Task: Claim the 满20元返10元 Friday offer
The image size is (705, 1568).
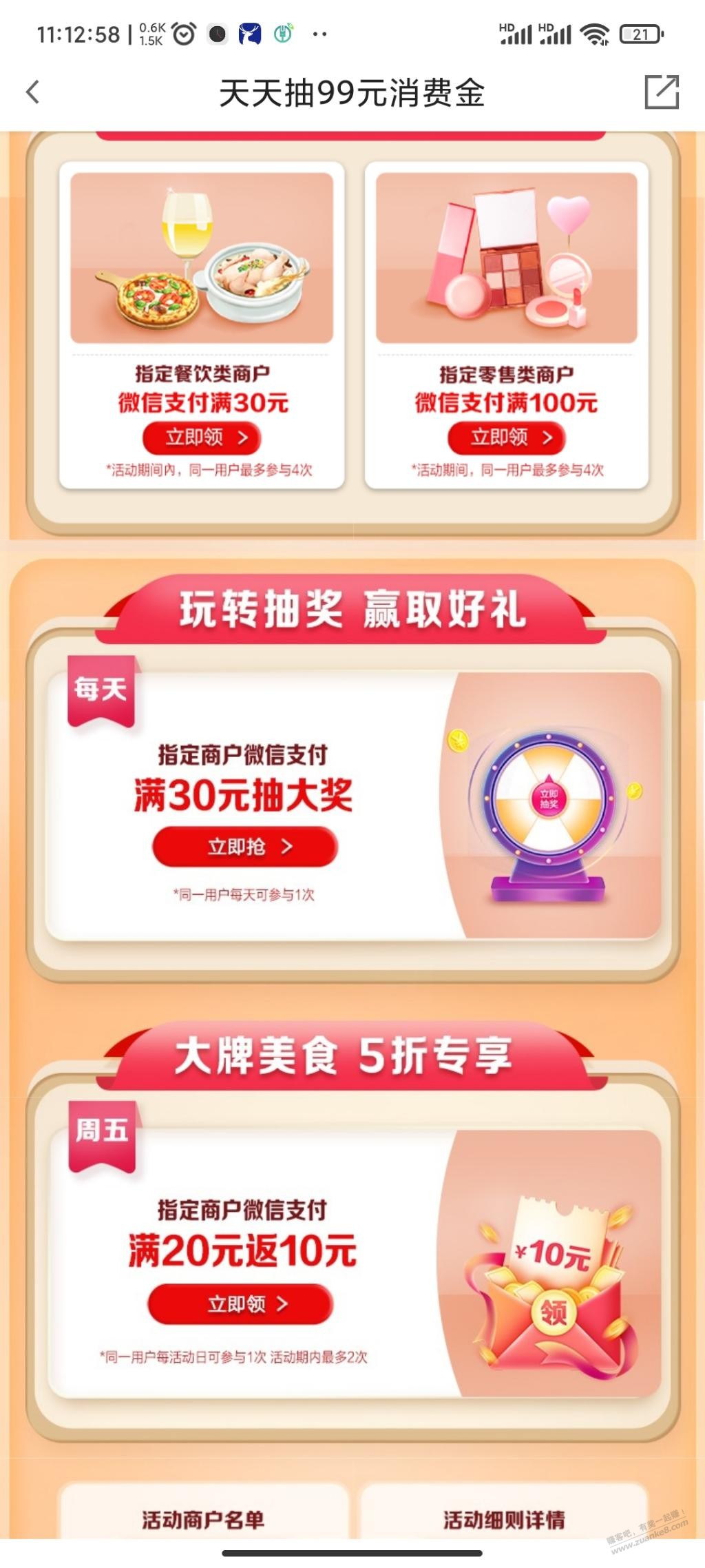Action: (240, 1303)
